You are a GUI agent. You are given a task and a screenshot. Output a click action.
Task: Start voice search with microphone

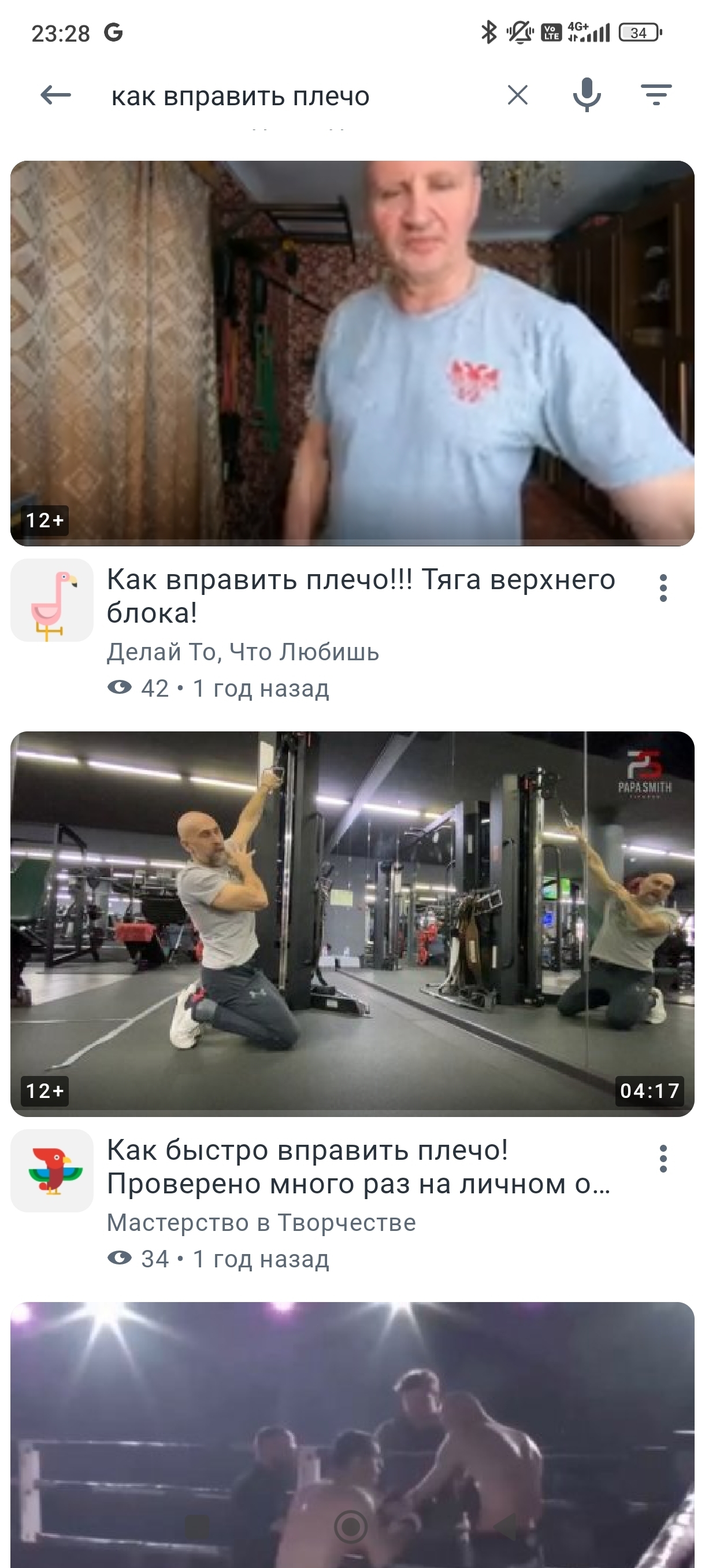tap(587, 95)
